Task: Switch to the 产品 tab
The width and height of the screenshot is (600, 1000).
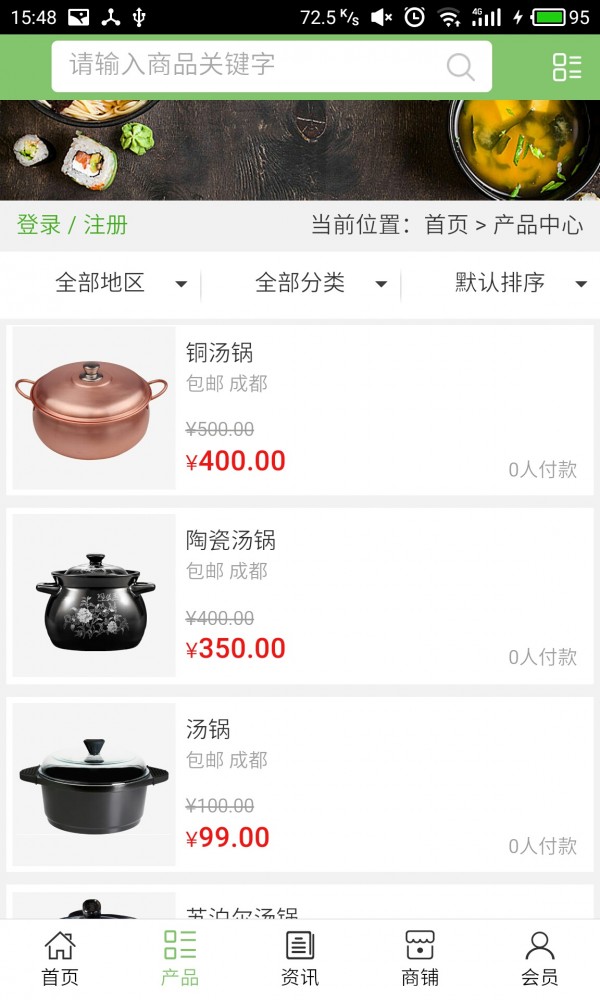Action: 180,958
